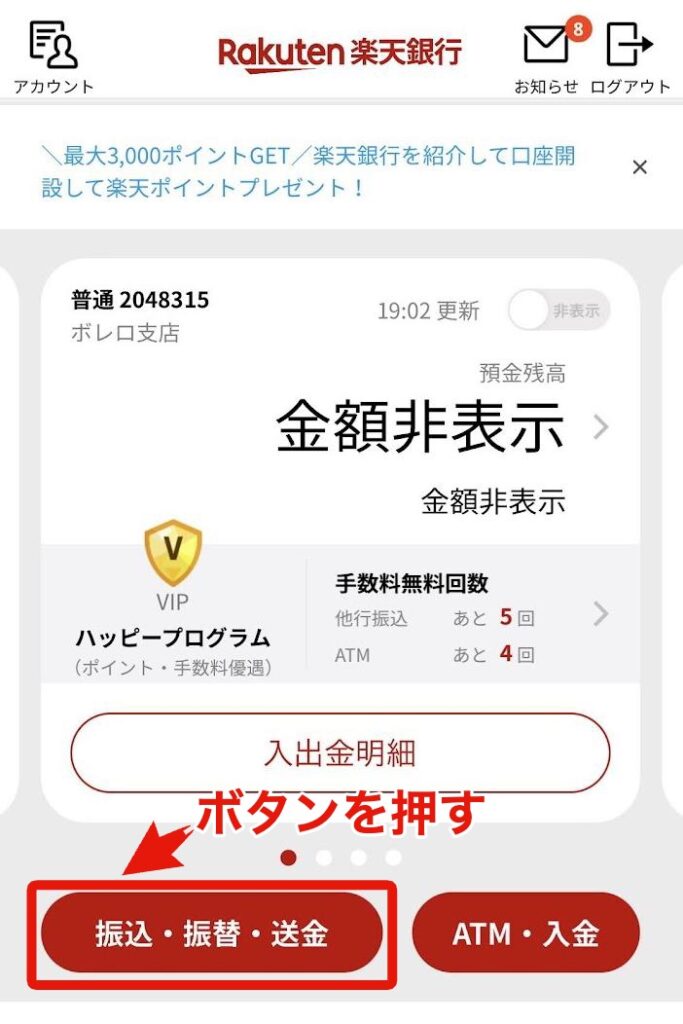Image resolution: width=683 pixels, height=1024 pixels.
Task: Toggle the 非表示 balance visibility switch
Action: [558, 311]
